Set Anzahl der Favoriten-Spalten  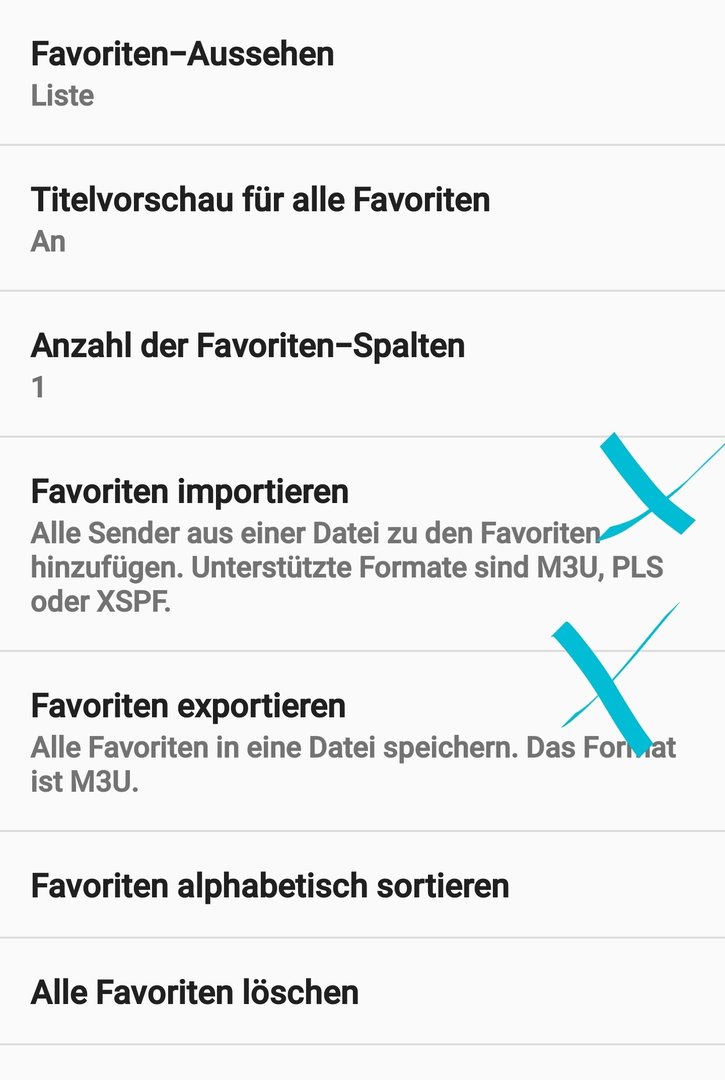coord(248,364)
